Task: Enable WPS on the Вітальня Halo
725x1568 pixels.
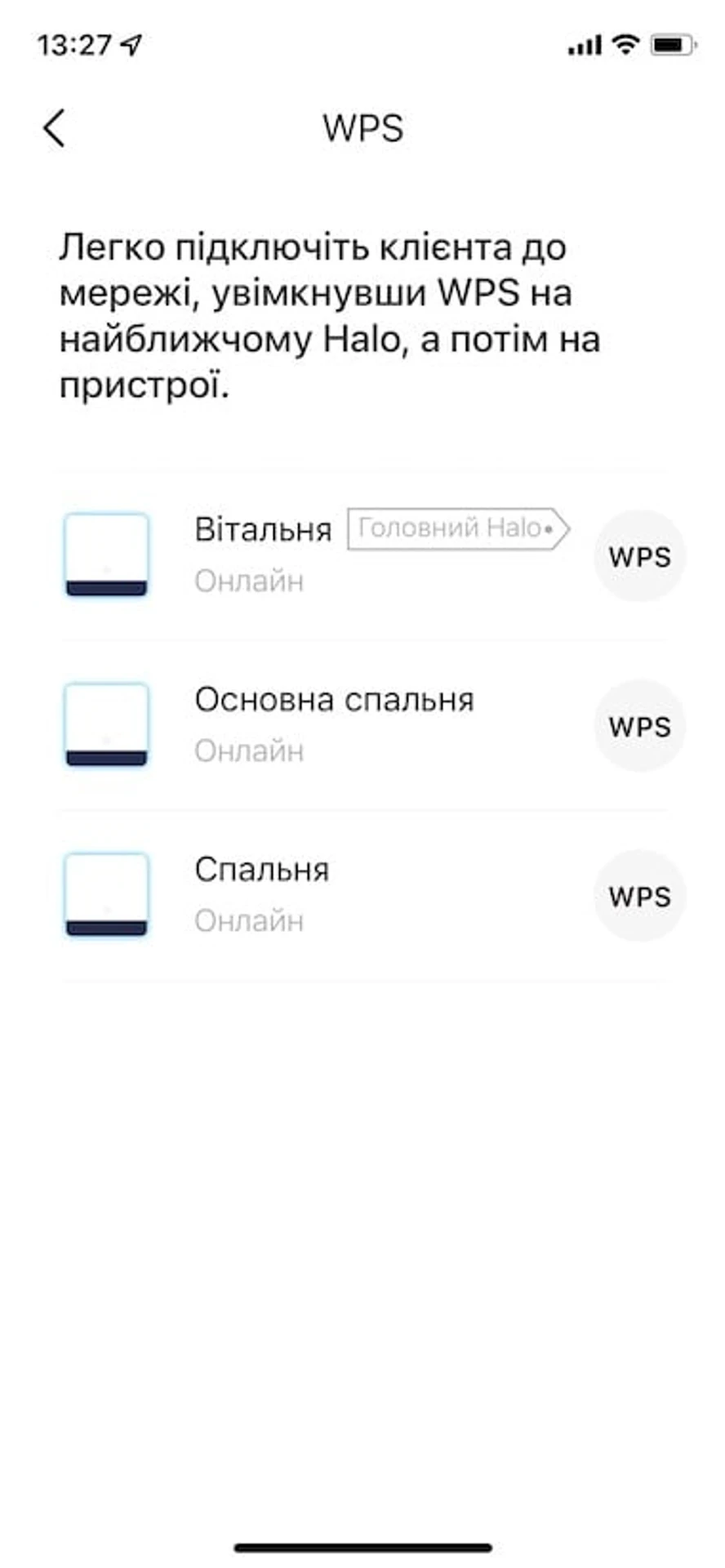Action: click(x=639, y=556)
